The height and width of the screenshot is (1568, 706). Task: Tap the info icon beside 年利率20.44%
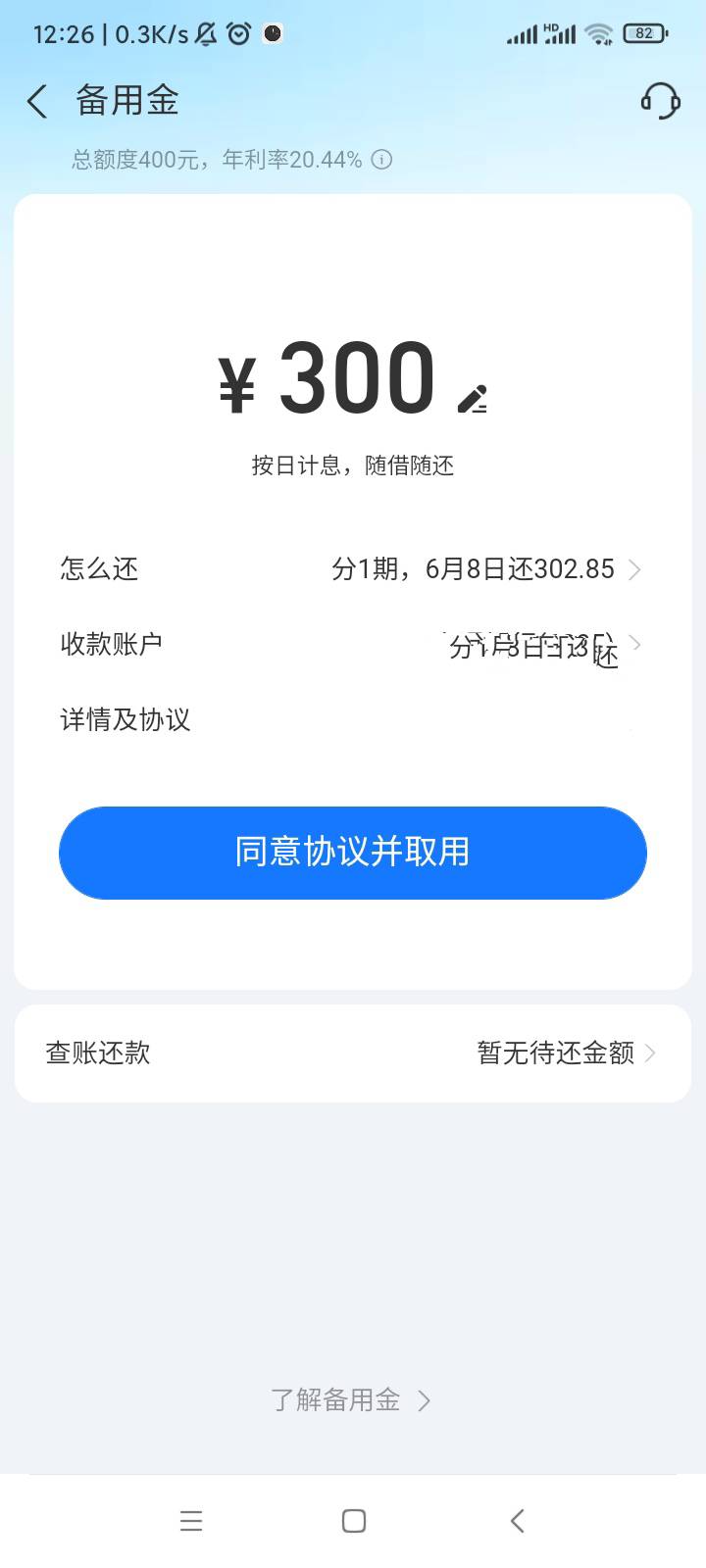382,160
